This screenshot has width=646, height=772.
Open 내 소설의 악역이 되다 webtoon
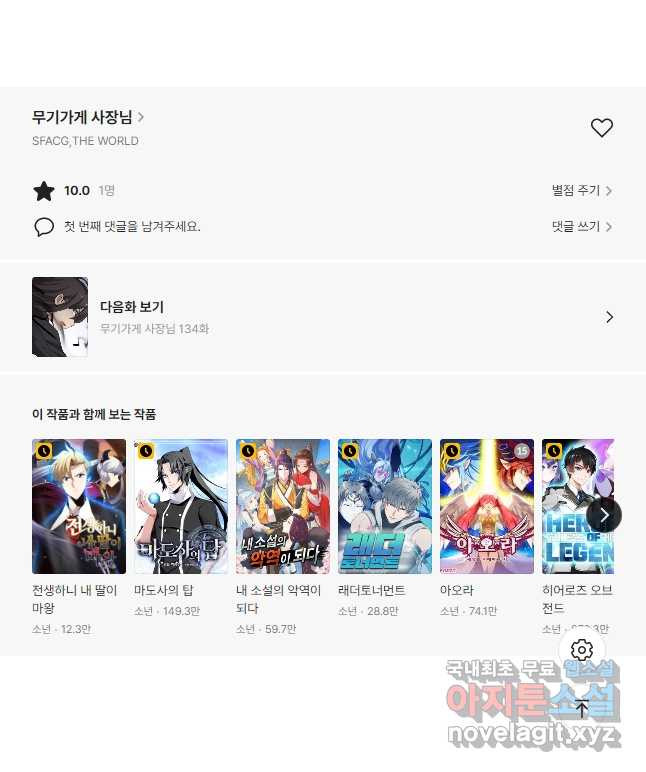pos(283,506)
